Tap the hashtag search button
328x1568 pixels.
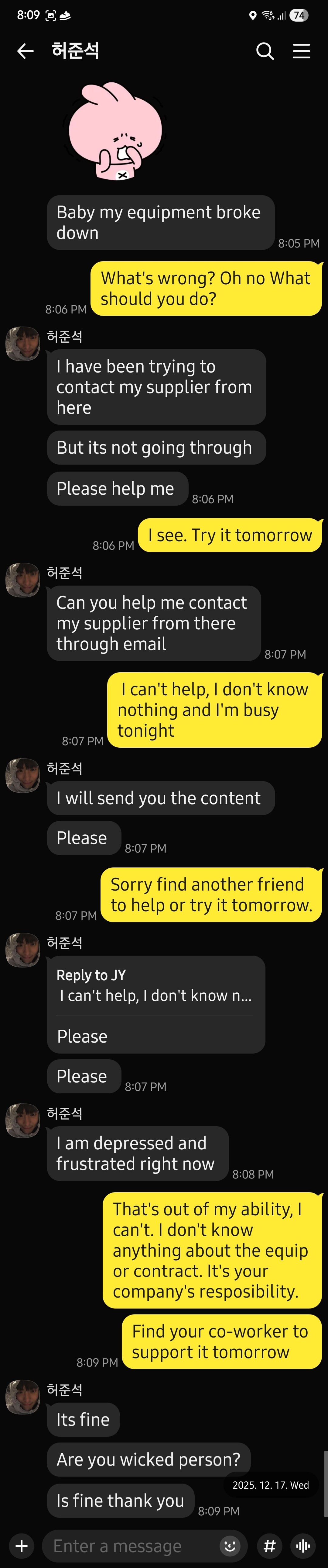[x=270, y=1546]
